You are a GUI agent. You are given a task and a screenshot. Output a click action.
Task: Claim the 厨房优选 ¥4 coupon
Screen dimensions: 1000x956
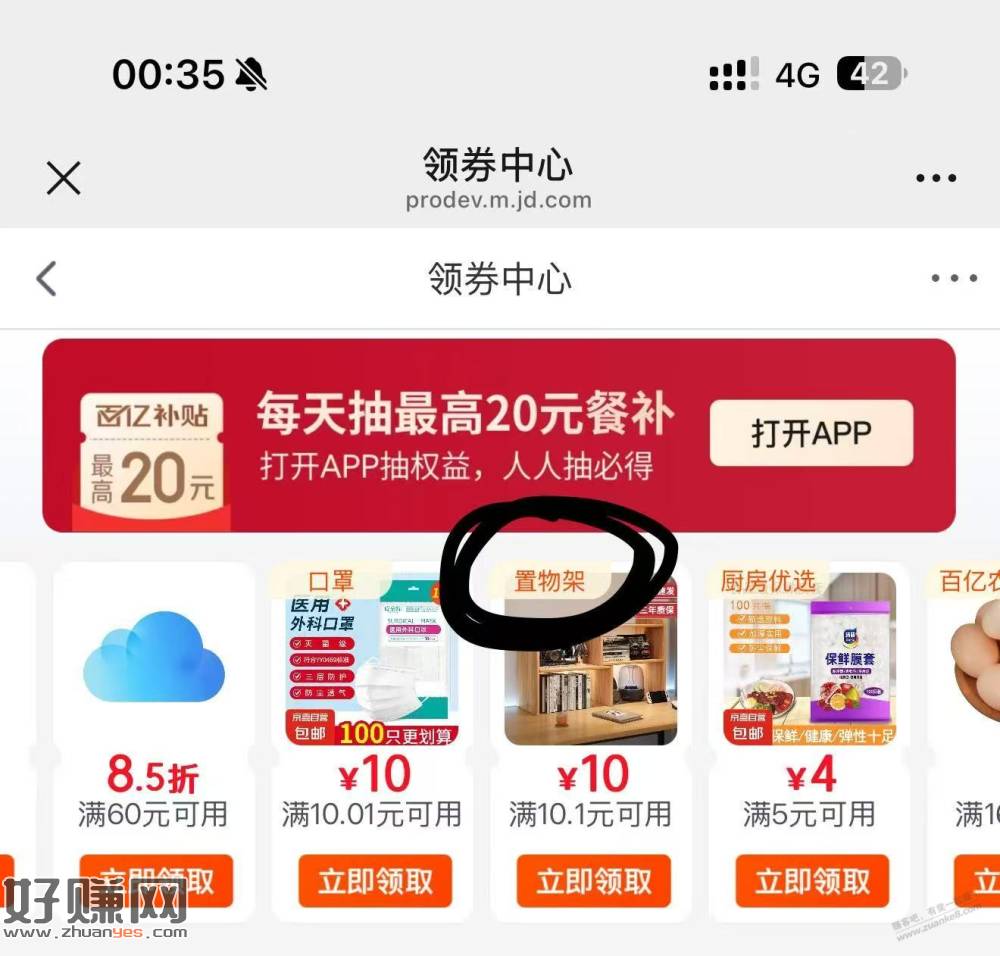click(x=812, y=882)
